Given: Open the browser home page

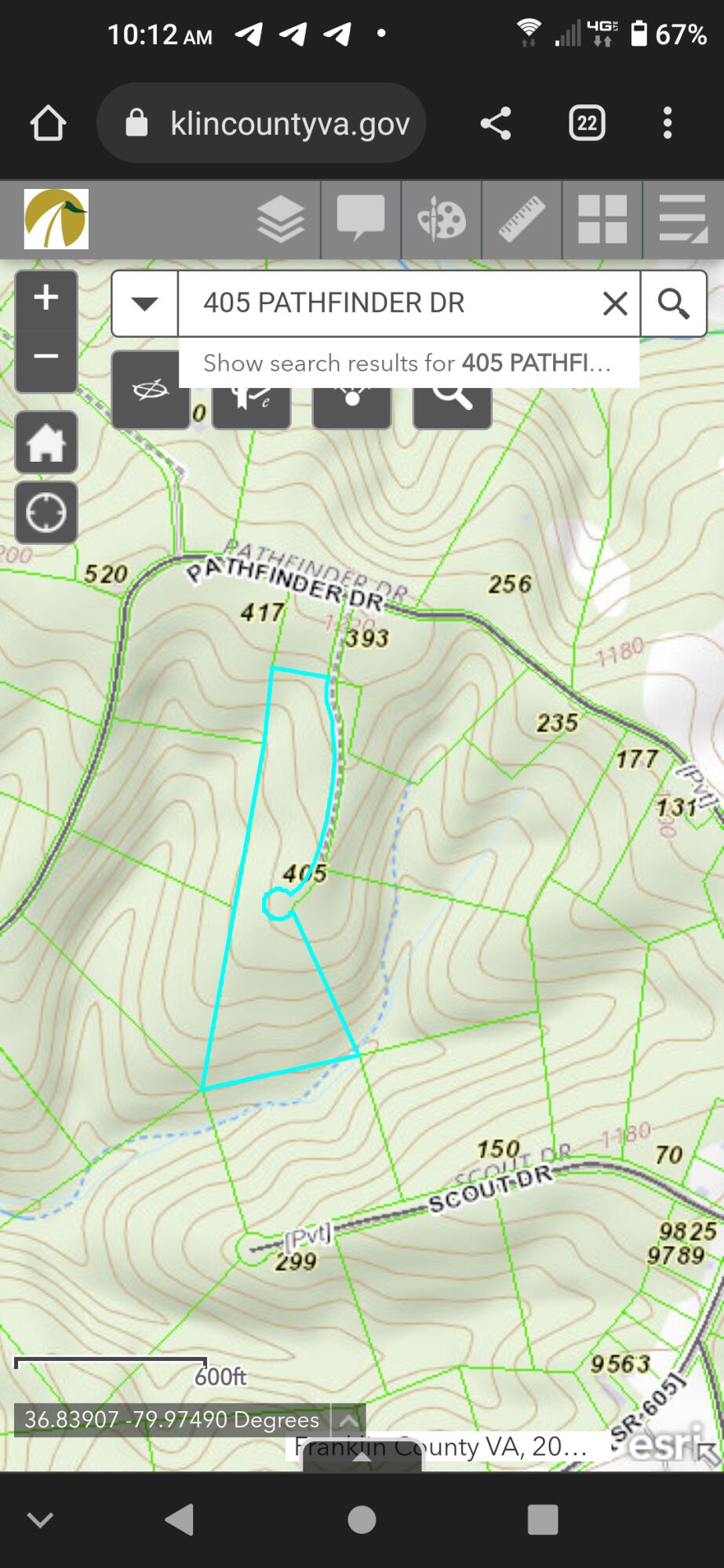Looking at the screenshot, I should tap(48, 124).
